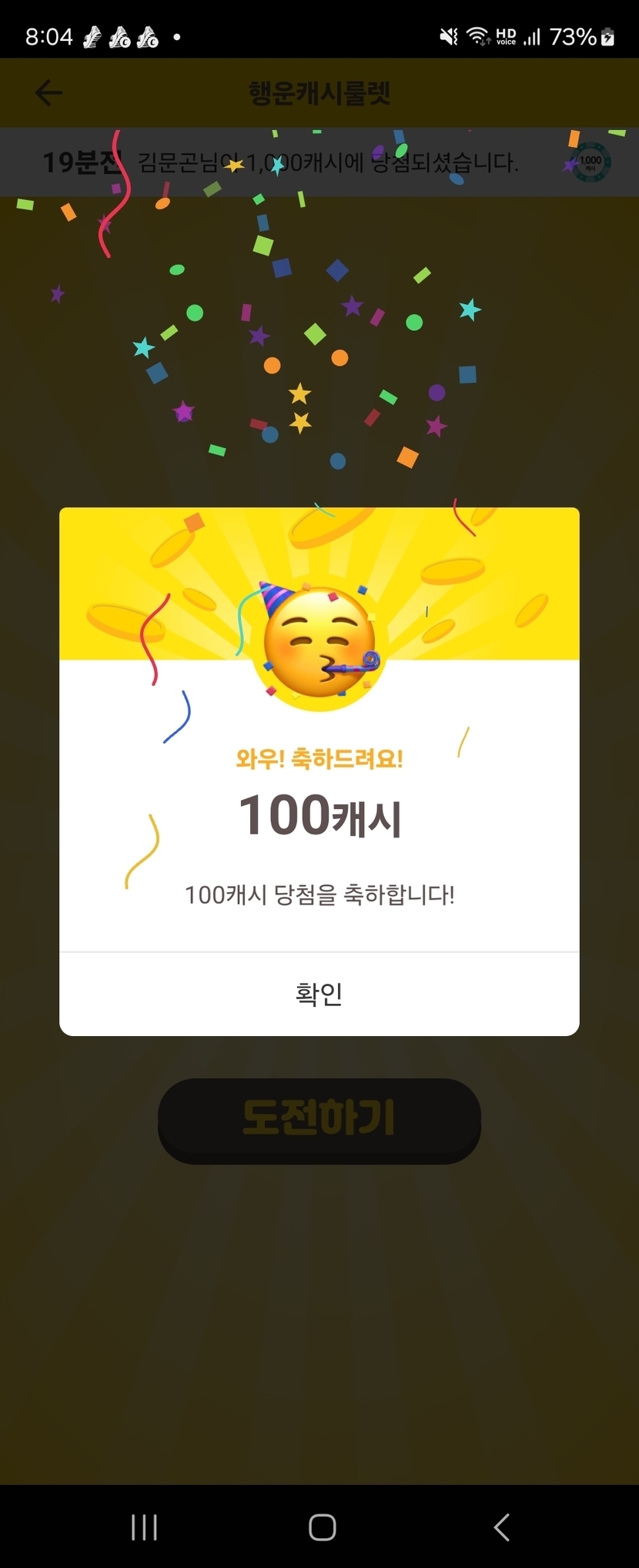The height and width of the screenshot is (1568, 639).
Task: Go to the phone's home screen
Action: [x=322, y=1527]
